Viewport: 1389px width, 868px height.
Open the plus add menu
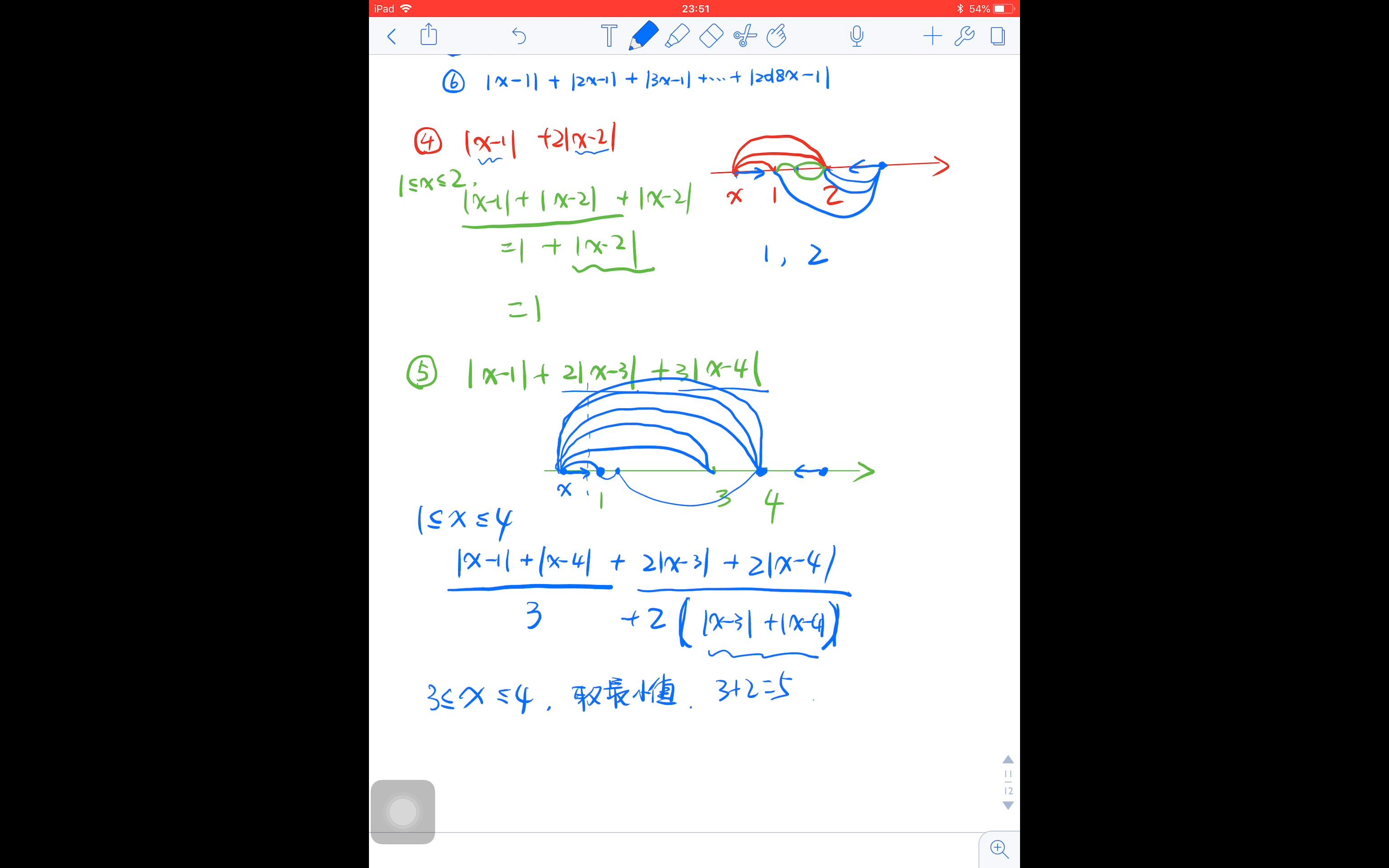point(932,36)
